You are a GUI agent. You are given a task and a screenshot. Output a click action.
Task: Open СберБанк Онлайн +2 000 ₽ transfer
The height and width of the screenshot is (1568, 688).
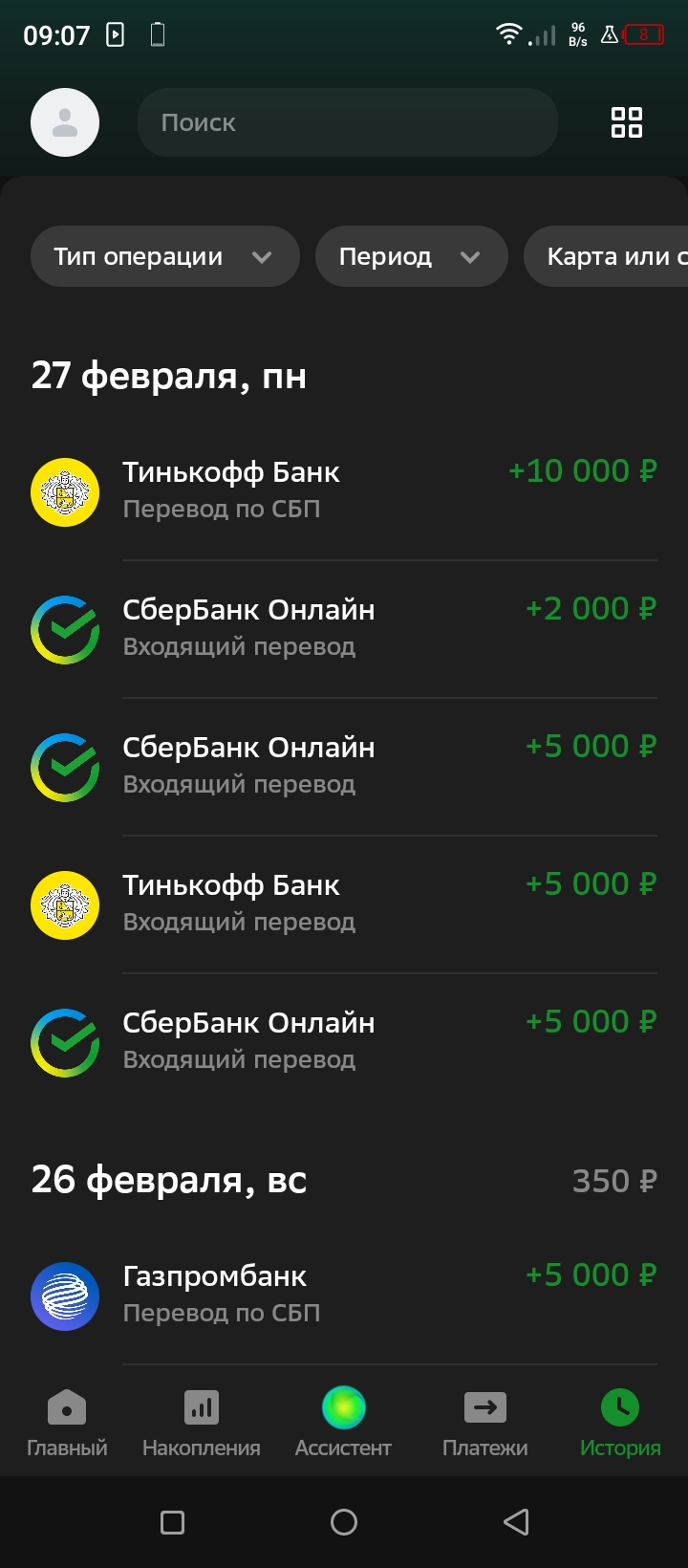point(344,628)
